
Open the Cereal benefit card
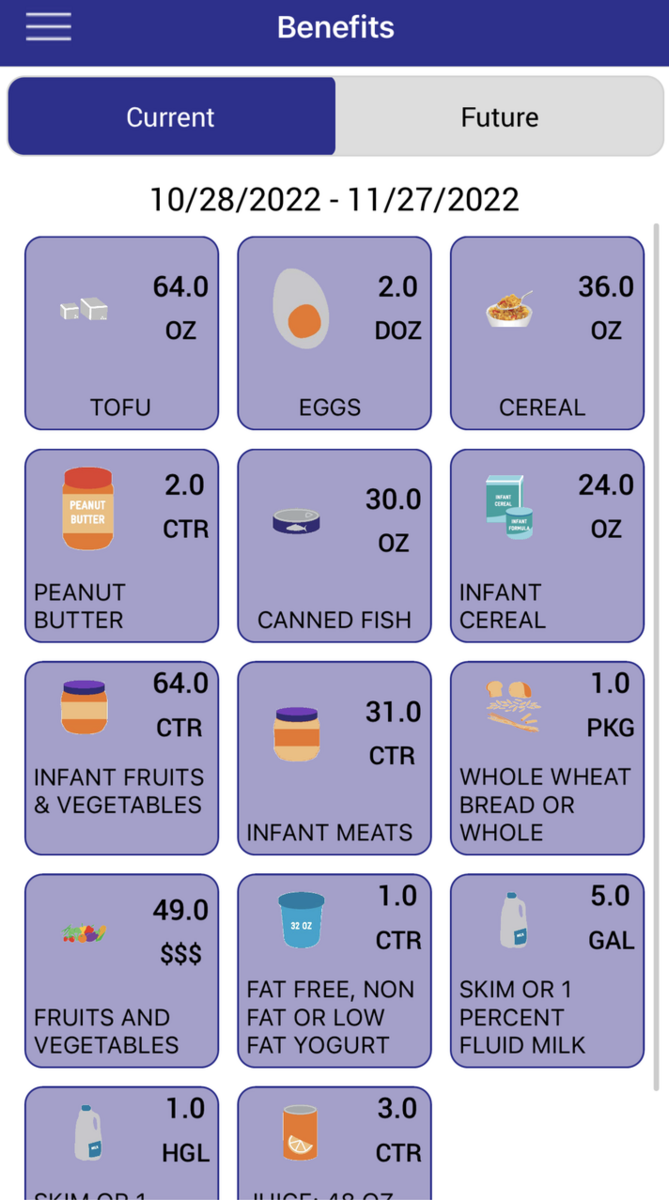point(547,333)
